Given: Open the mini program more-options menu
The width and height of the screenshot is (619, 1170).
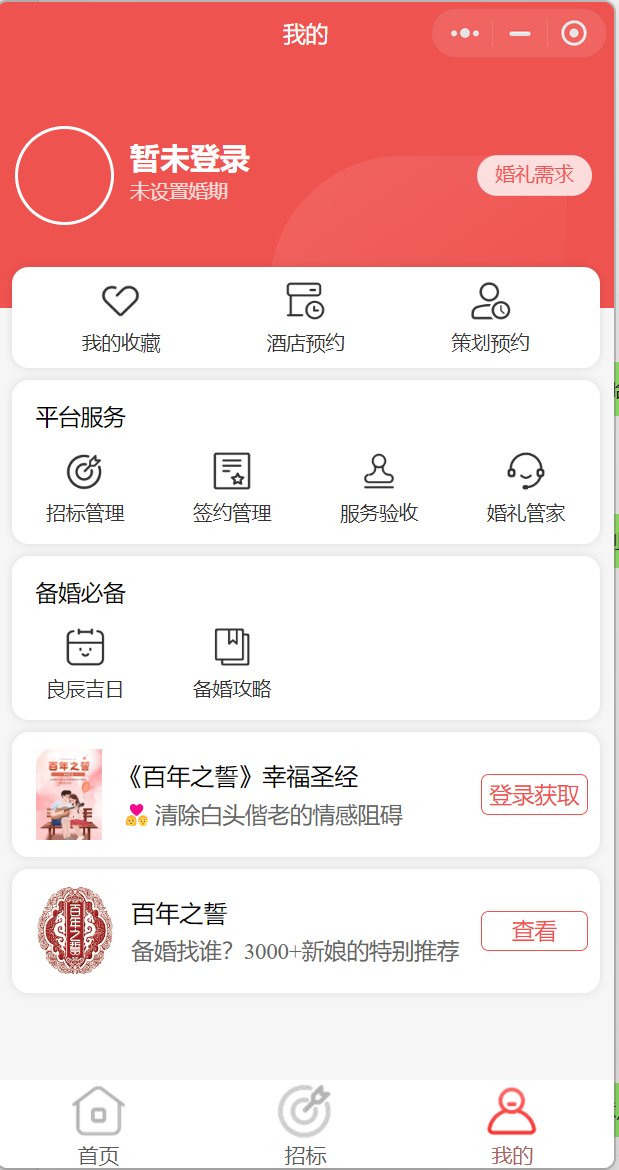Looking at the screenshot, I should tap(465, 34).
